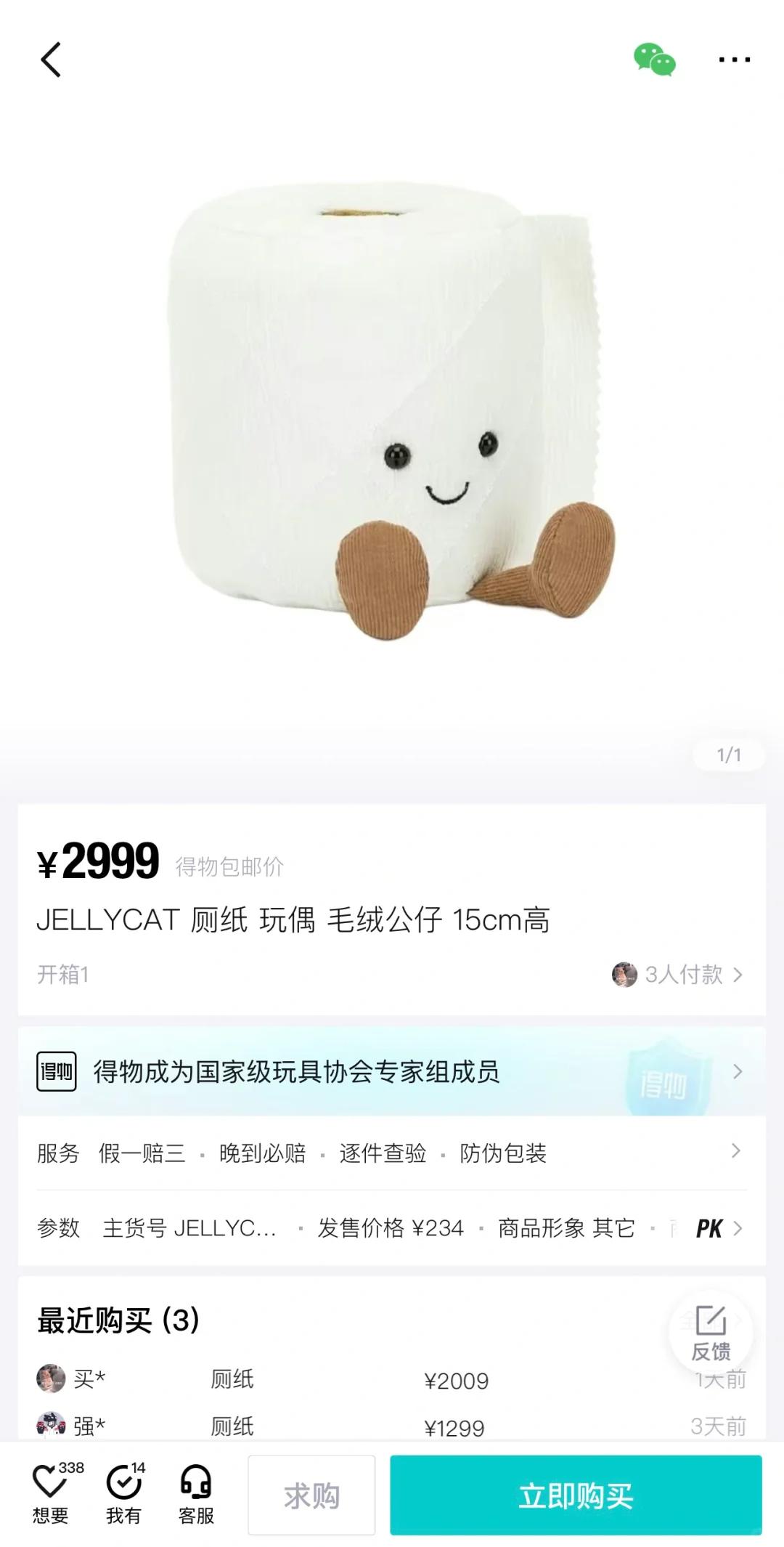784x1547 pixels.
Task: Share via the WeChat icon
Action: (x=654, y=60)
